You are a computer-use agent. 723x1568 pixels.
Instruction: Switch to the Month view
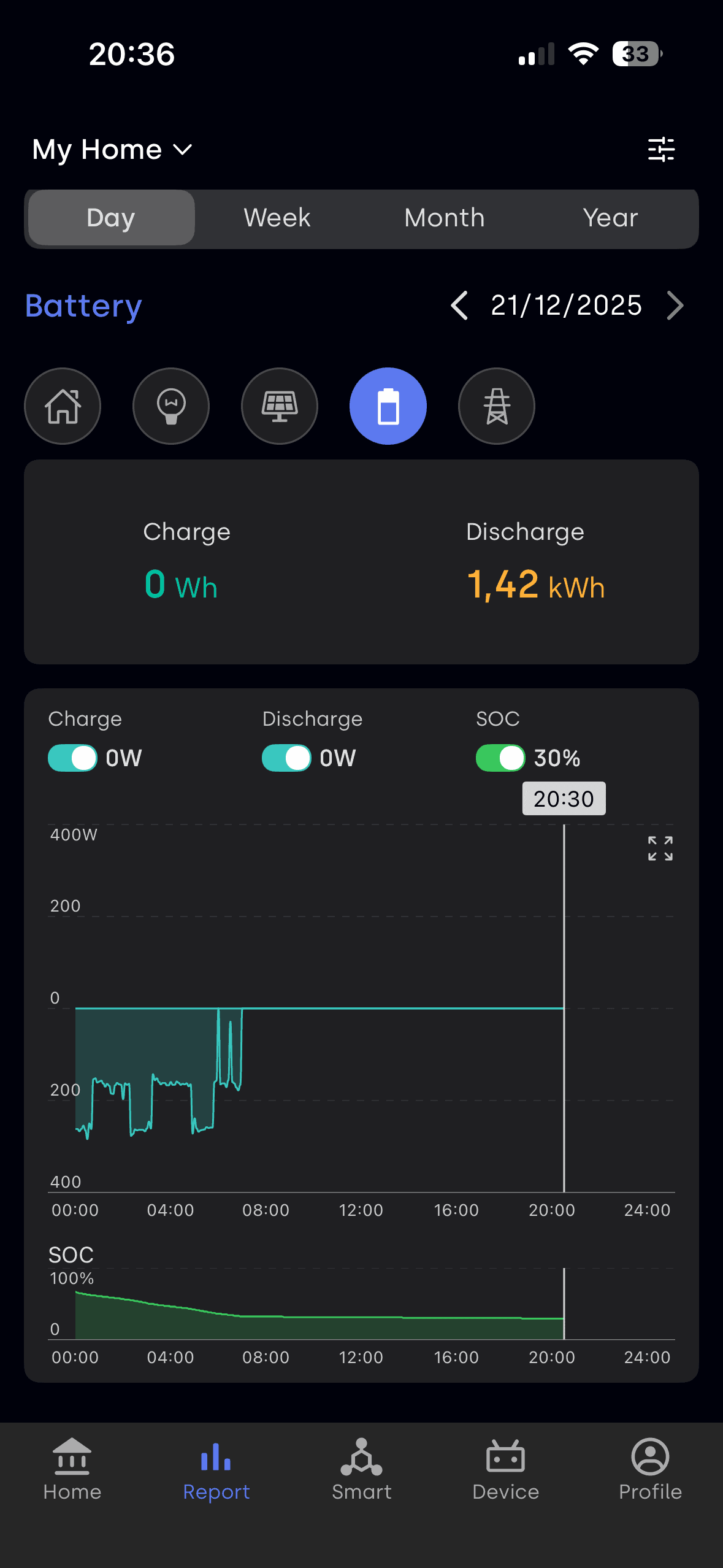[445, 218]
